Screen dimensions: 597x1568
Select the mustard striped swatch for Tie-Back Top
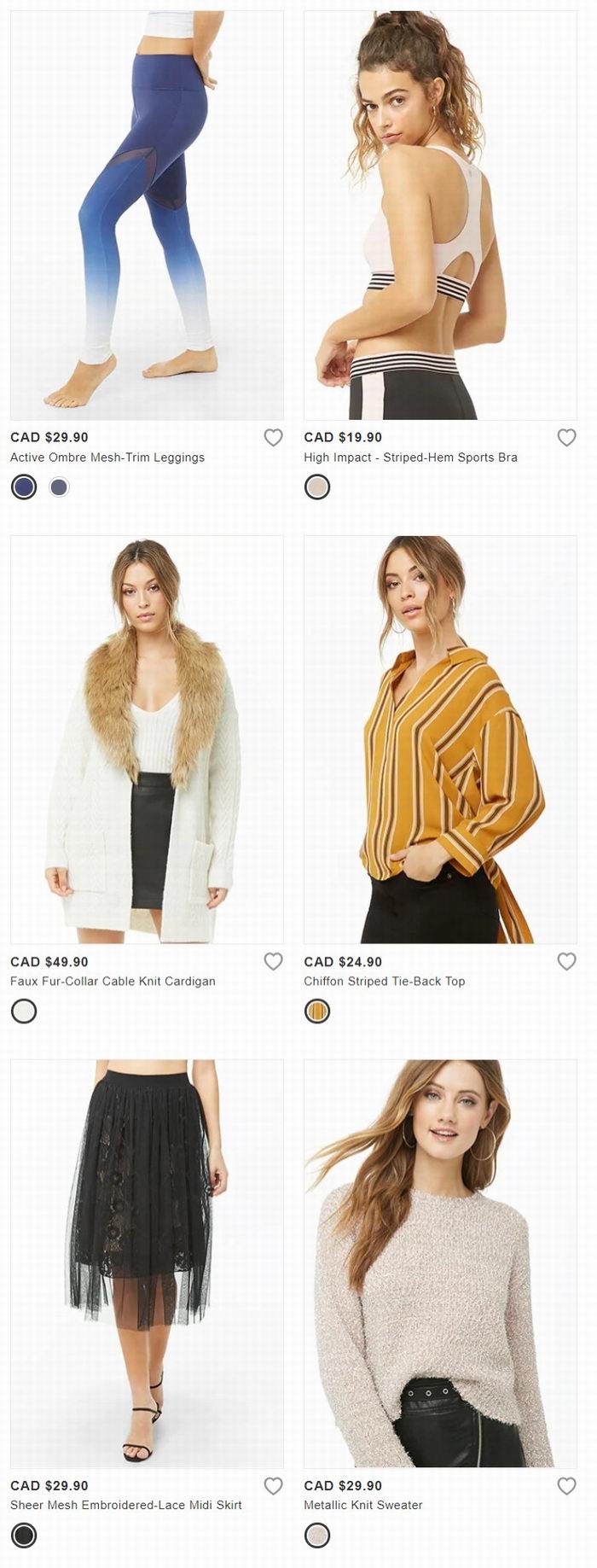point(317,1011)
